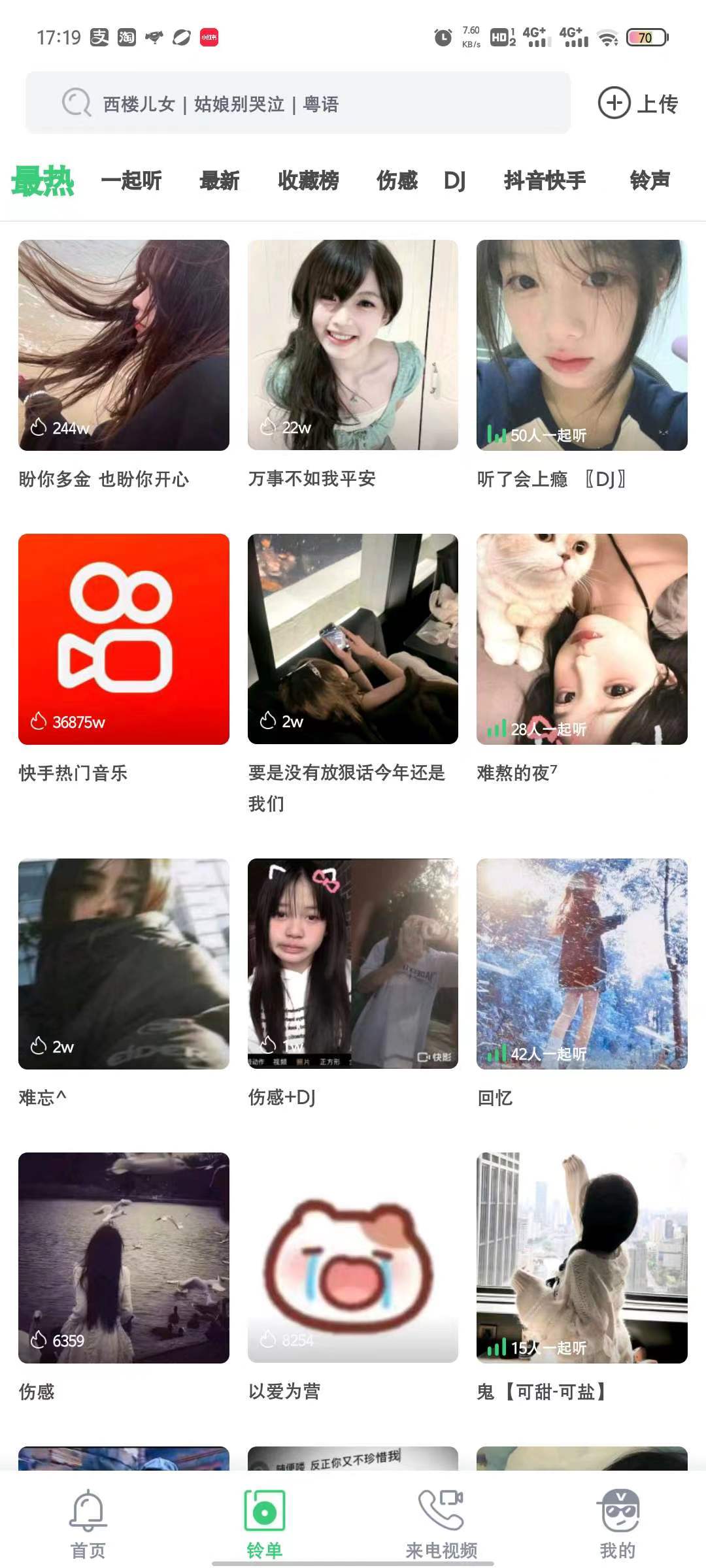Viewport: 706px width, 1568px height.
Task: Open the 我的 profile tab
Action: click(x=618, y=1524)
